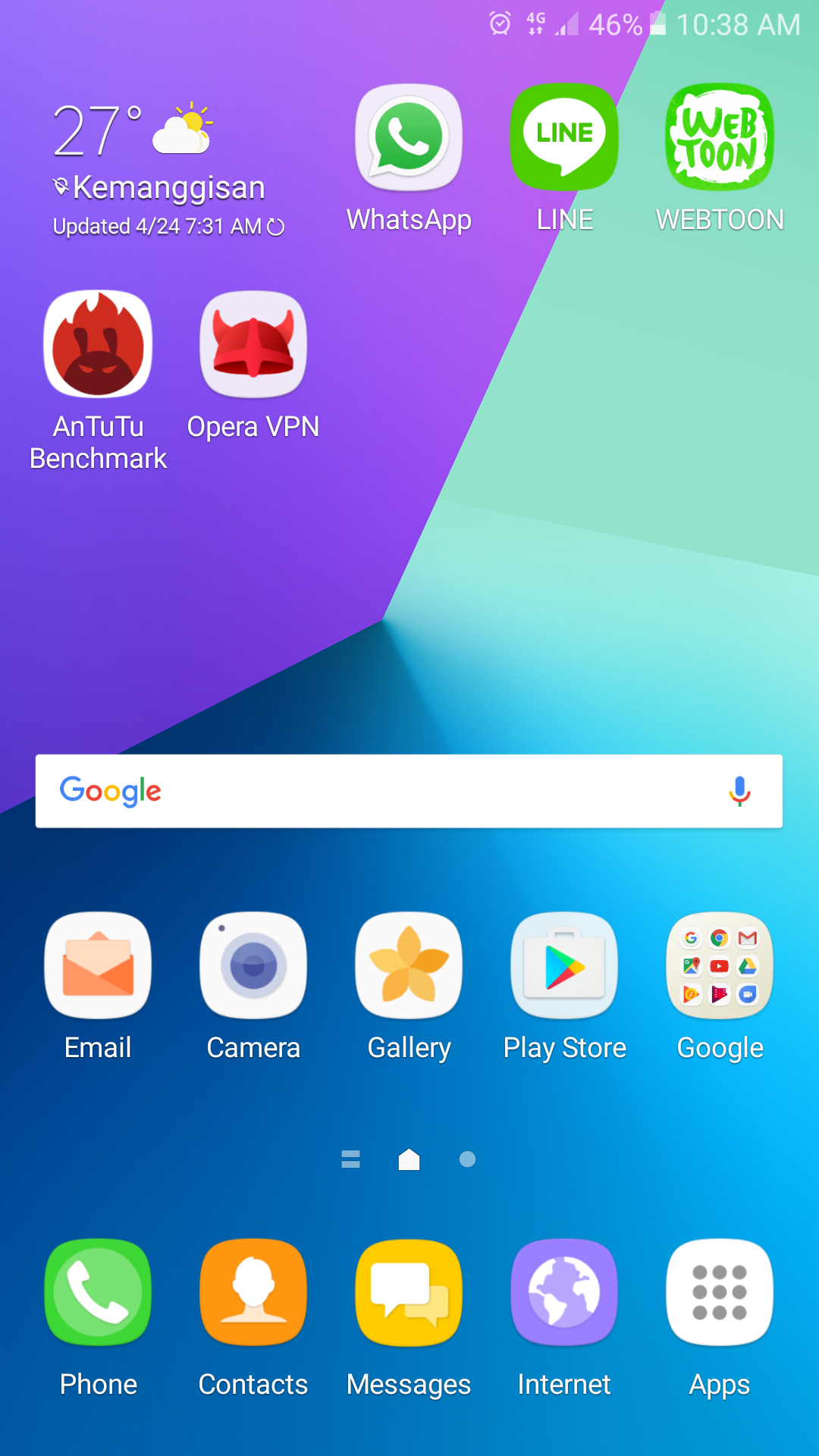Launch the LINE app

tap(564, 138)
